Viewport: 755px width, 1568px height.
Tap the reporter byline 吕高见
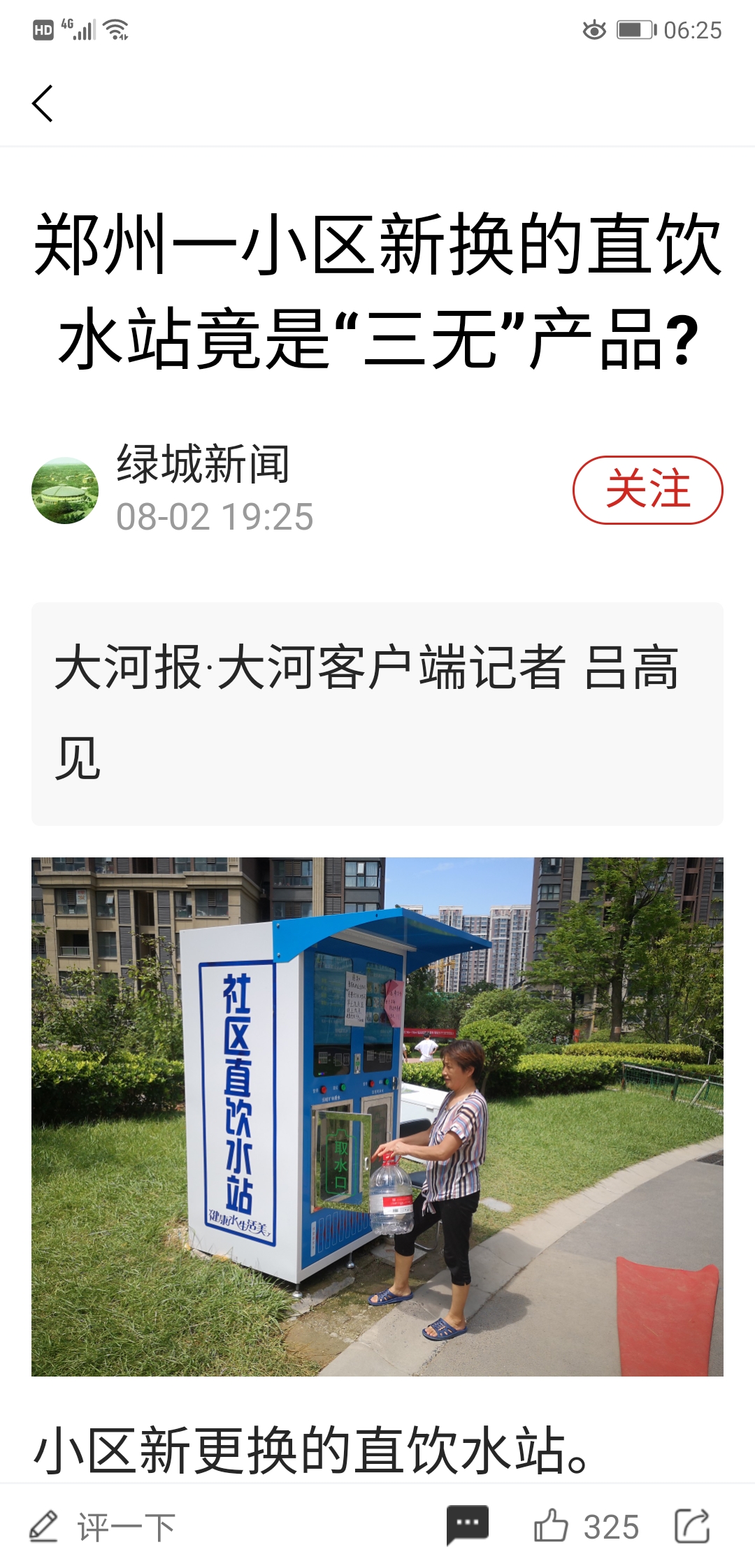click(x=629, y=671)
